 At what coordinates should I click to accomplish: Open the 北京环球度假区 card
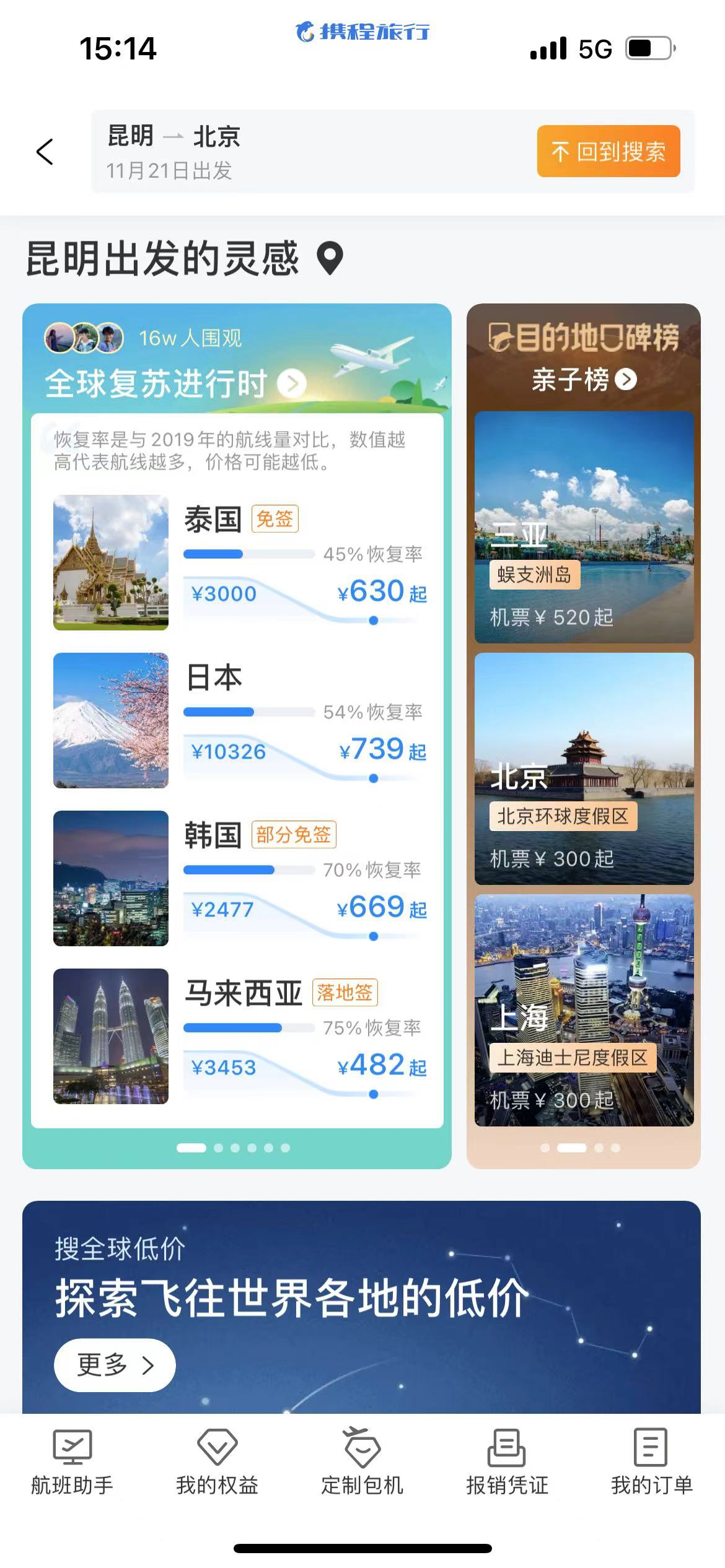(x=584, y=769)
